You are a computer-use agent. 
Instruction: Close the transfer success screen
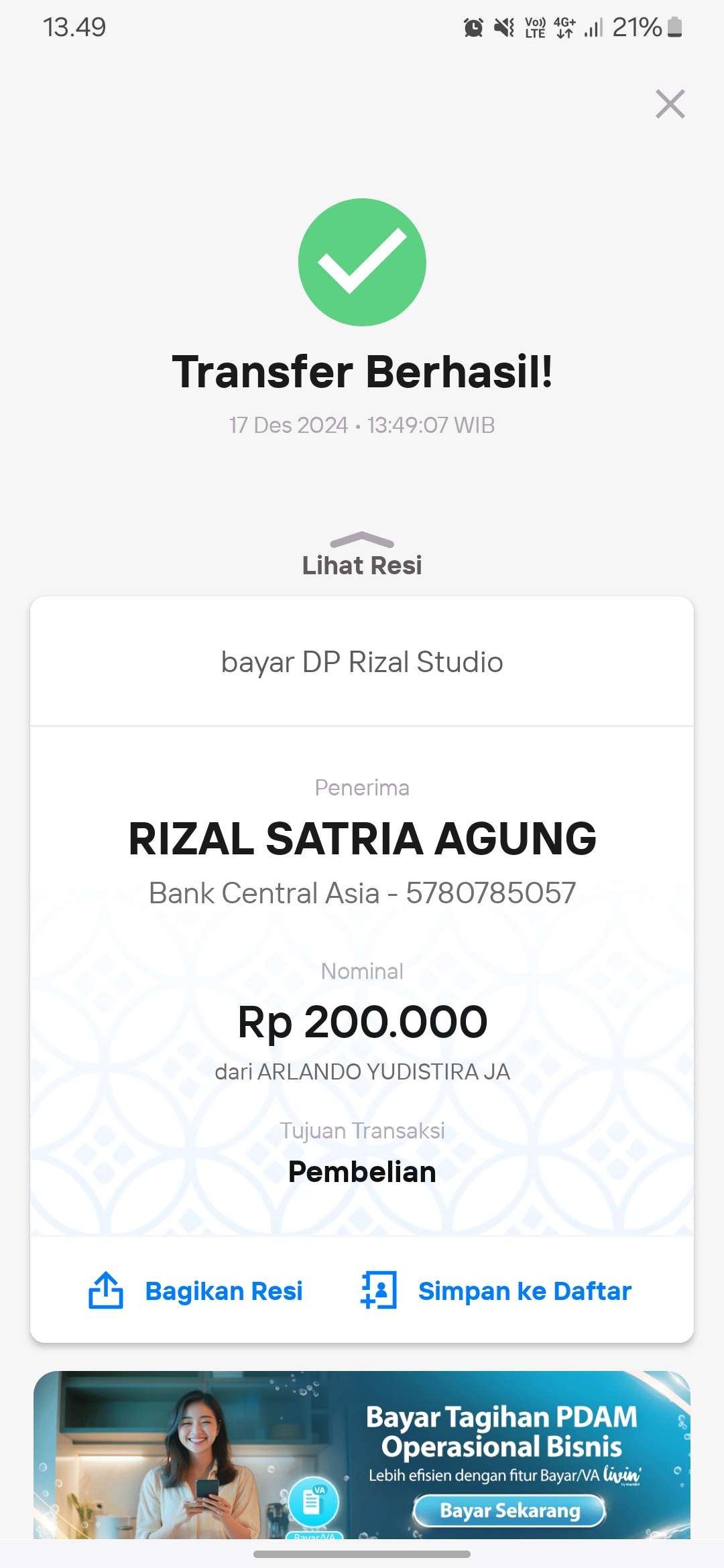tap(670, 104)
